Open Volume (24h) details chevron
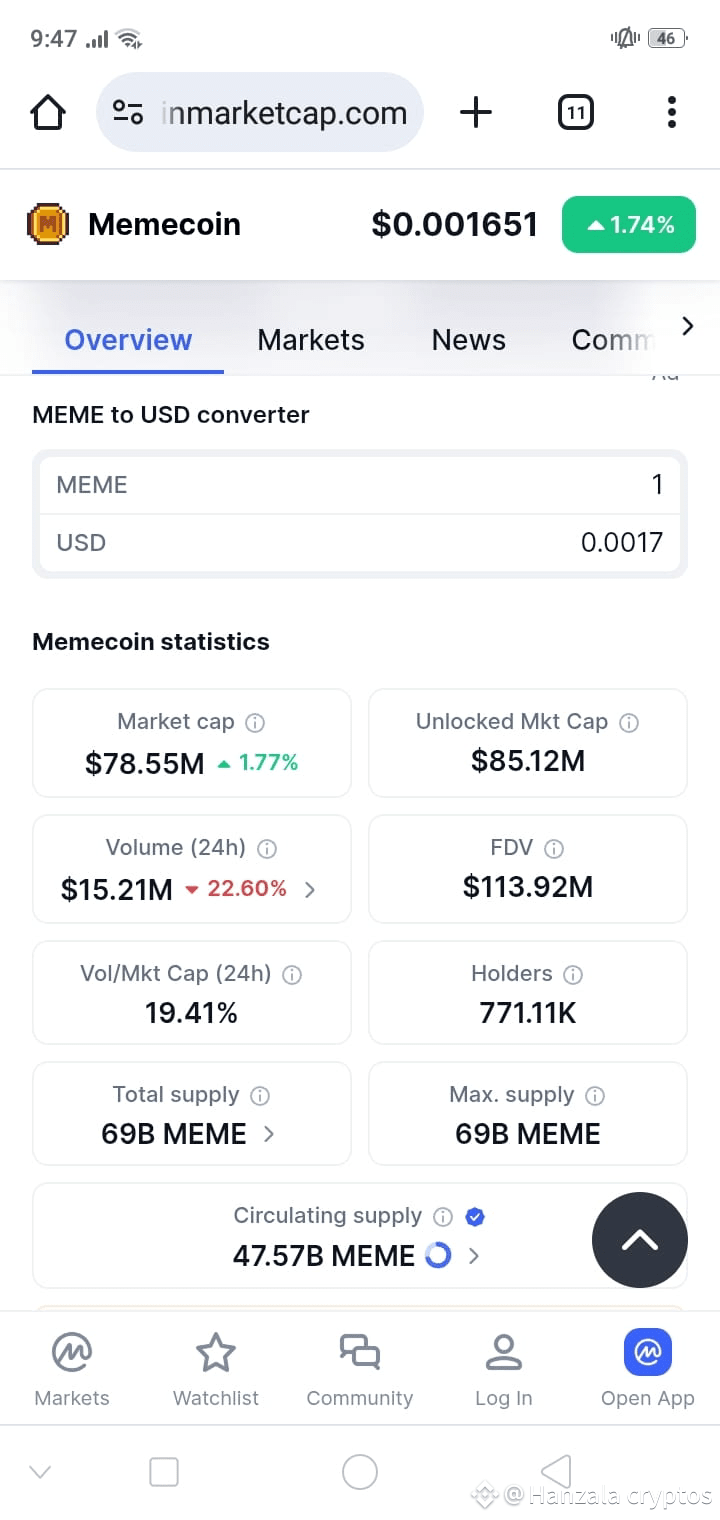The width and height of the screenshot is (720, 1520). pyautogui.click(x=310, y=889)
